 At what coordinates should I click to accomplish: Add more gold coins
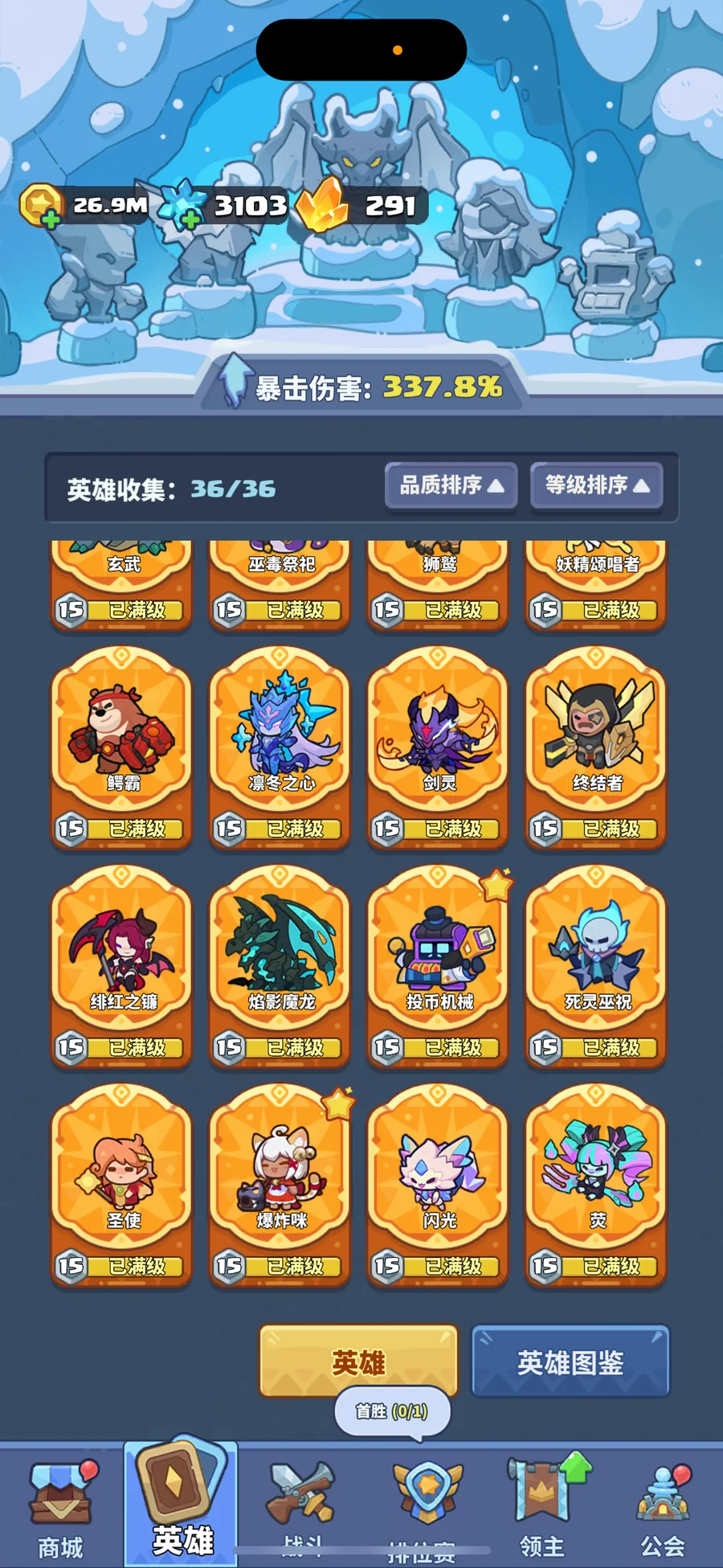[49, 217]
